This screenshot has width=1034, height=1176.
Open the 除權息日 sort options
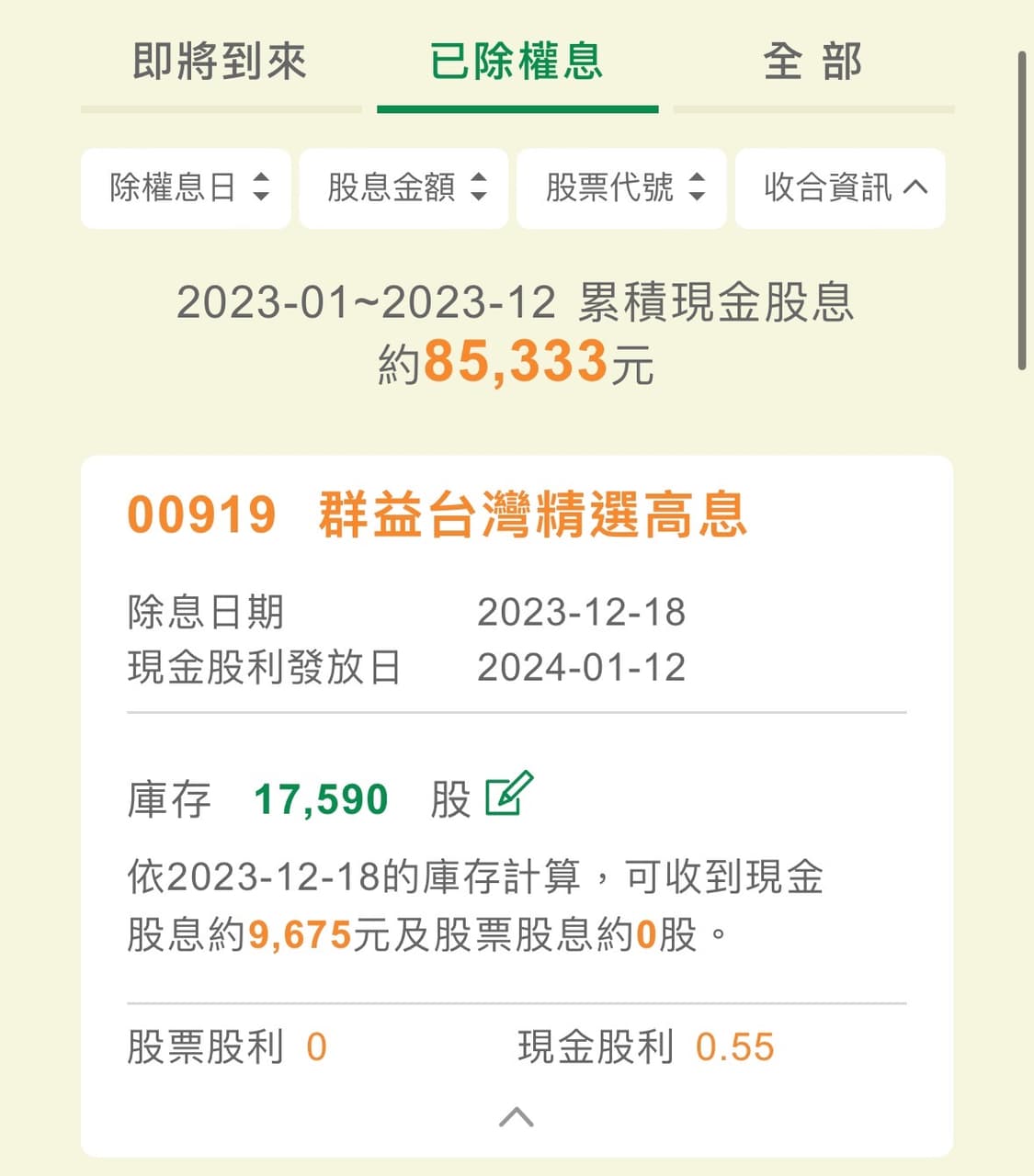pyautogui.click(x=184, y=188)
